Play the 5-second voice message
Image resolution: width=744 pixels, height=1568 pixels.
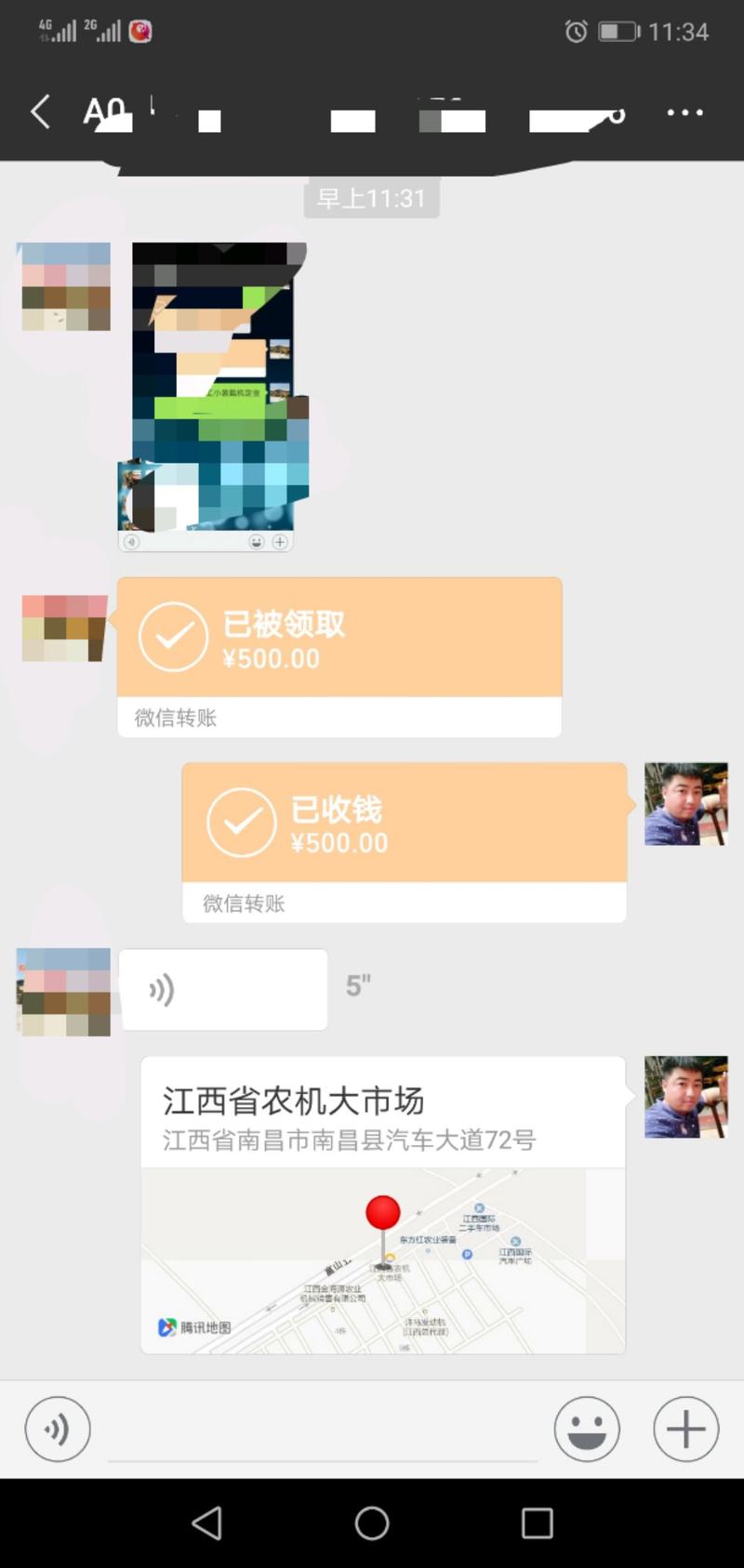[223, 990]
